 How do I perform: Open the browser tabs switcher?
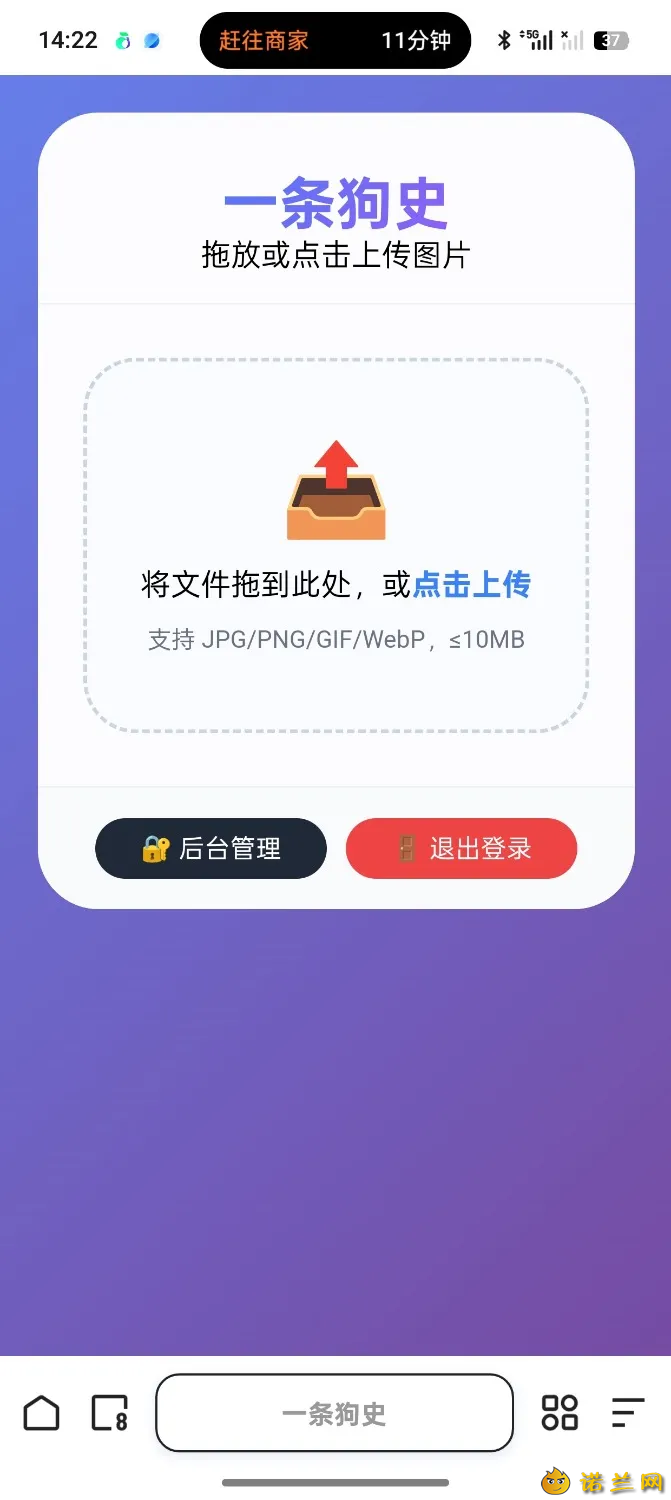coord(110,1413)
